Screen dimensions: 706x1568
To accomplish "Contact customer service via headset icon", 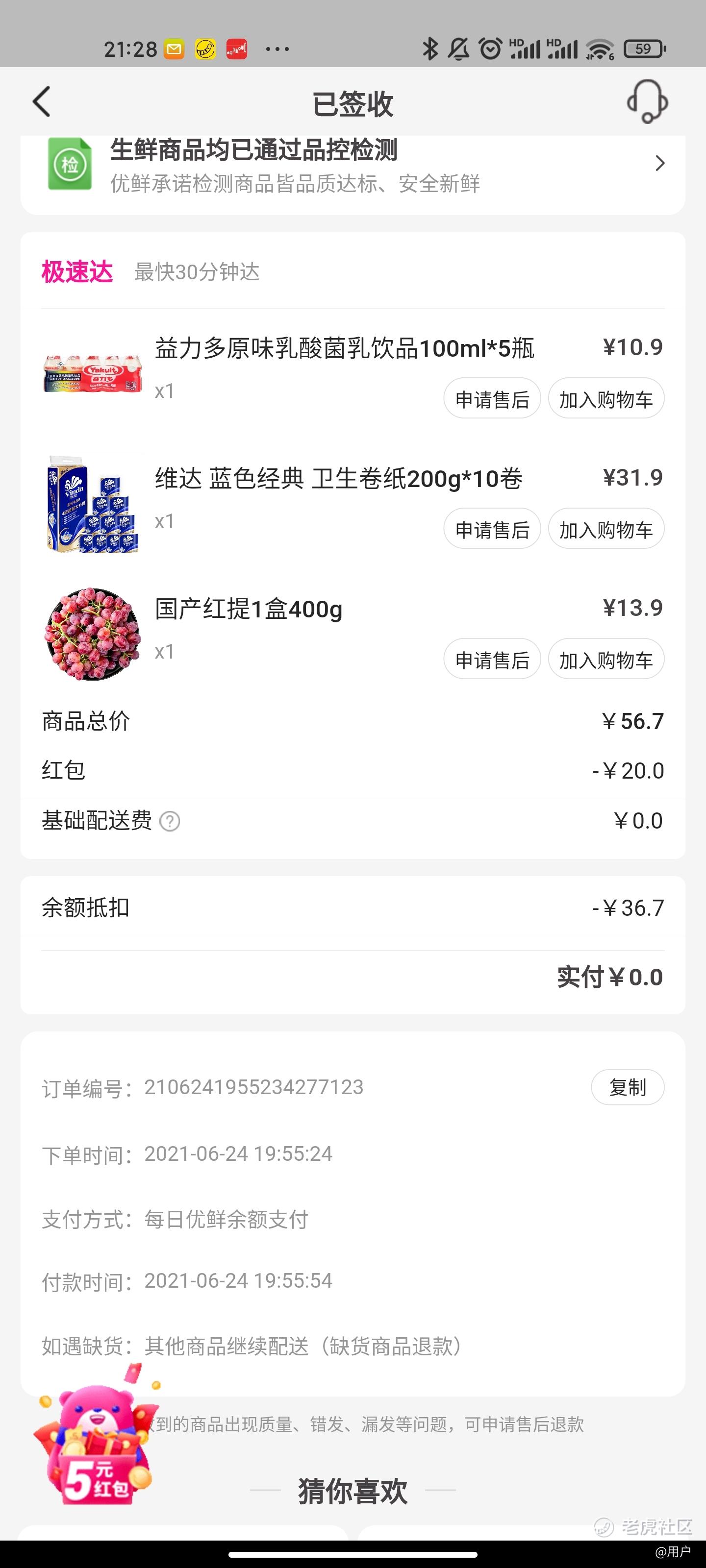I will pyautogui.click(x=647, y=101).
